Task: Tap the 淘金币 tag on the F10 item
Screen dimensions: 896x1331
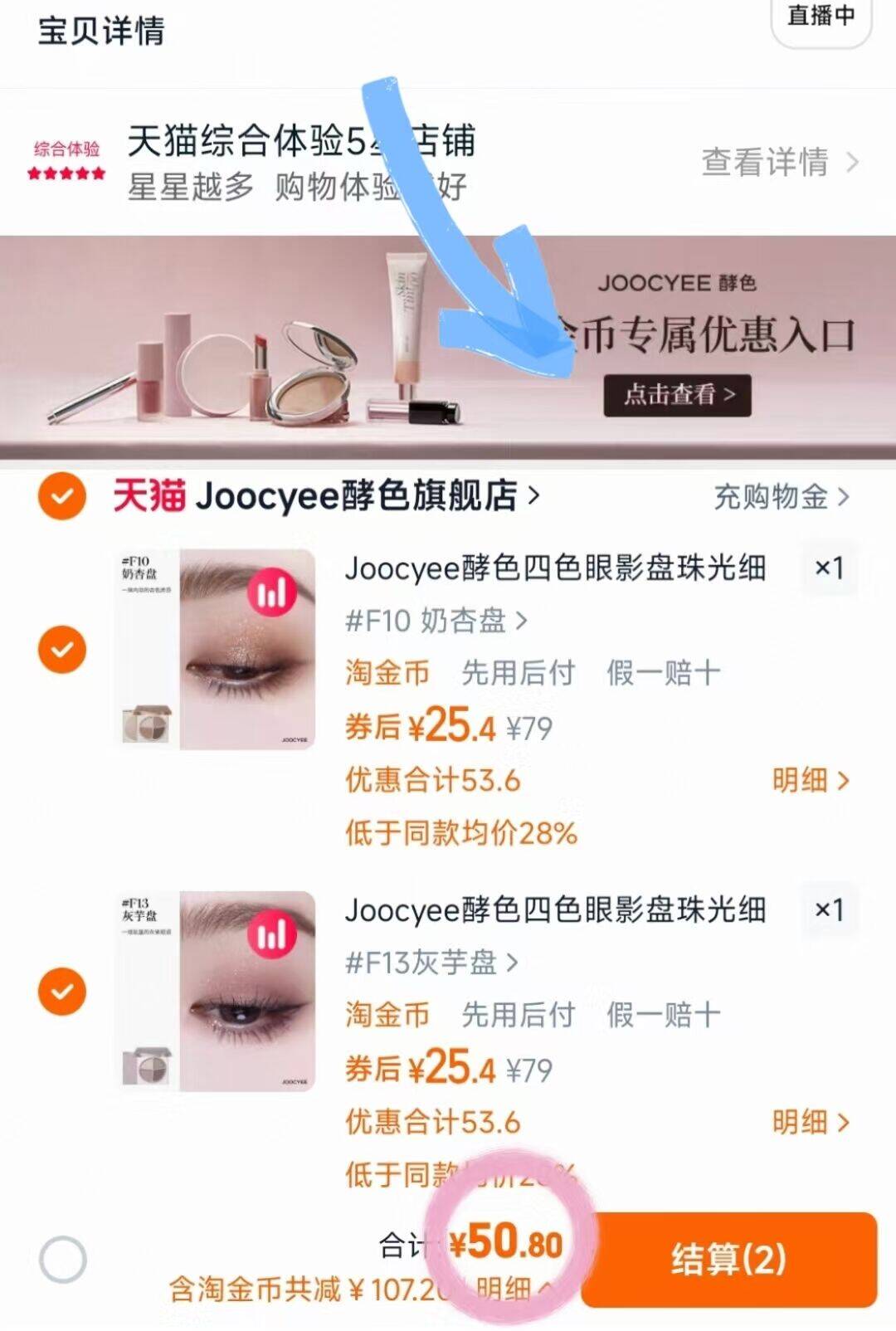Action: [385, 674]
